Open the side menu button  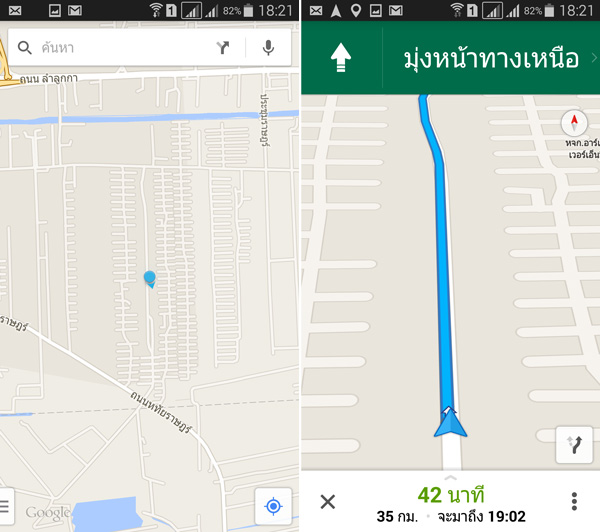tap(5, 505)
